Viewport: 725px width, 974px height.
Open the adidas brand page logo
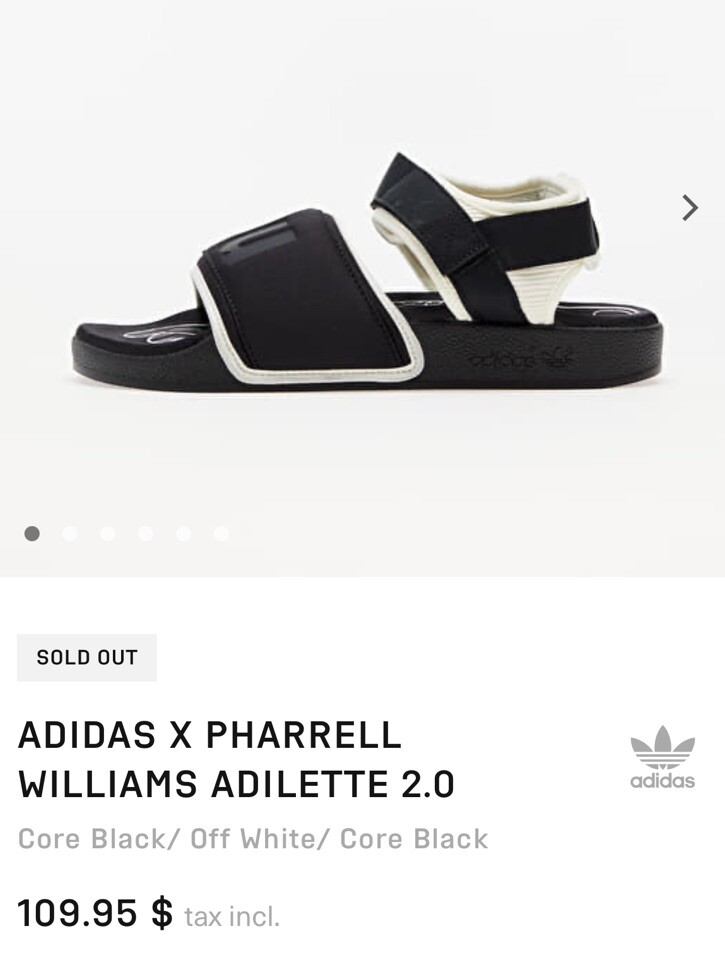[662, 757]
